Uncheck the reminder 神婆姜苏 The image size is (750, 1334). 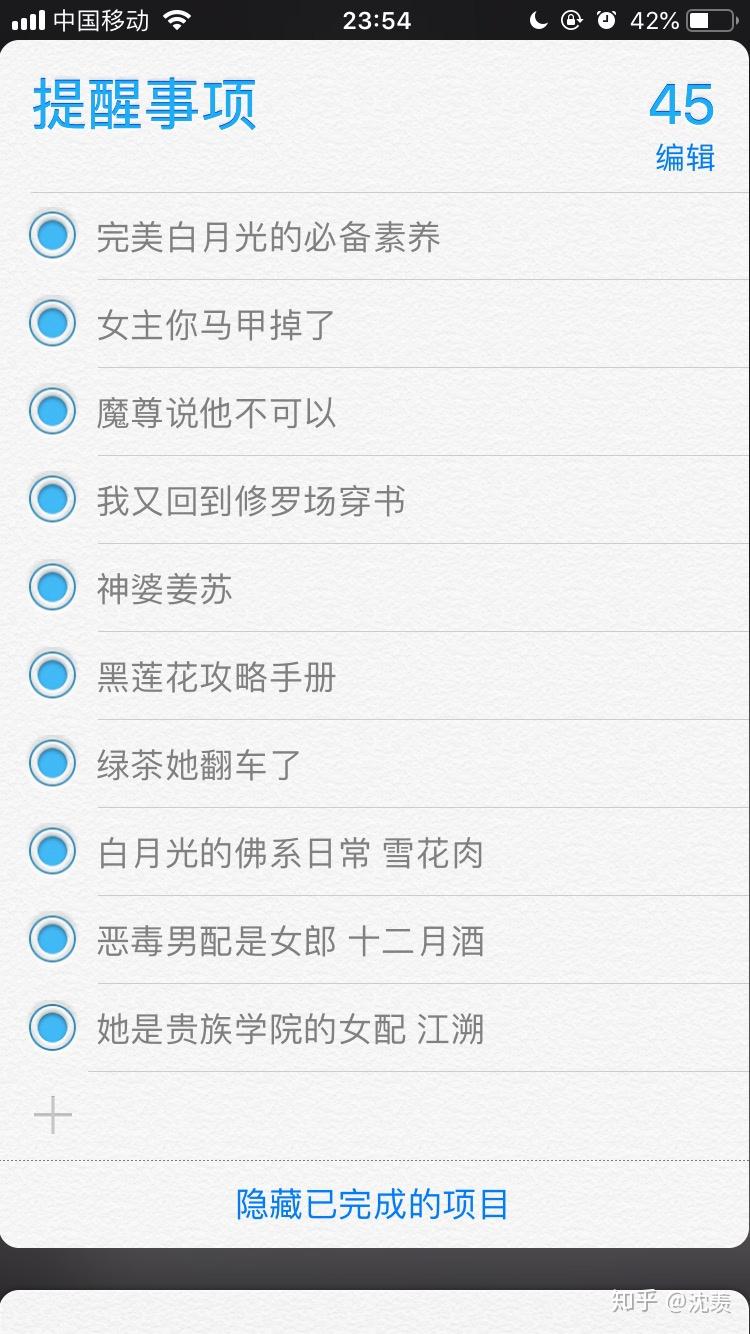click(52, 588)
